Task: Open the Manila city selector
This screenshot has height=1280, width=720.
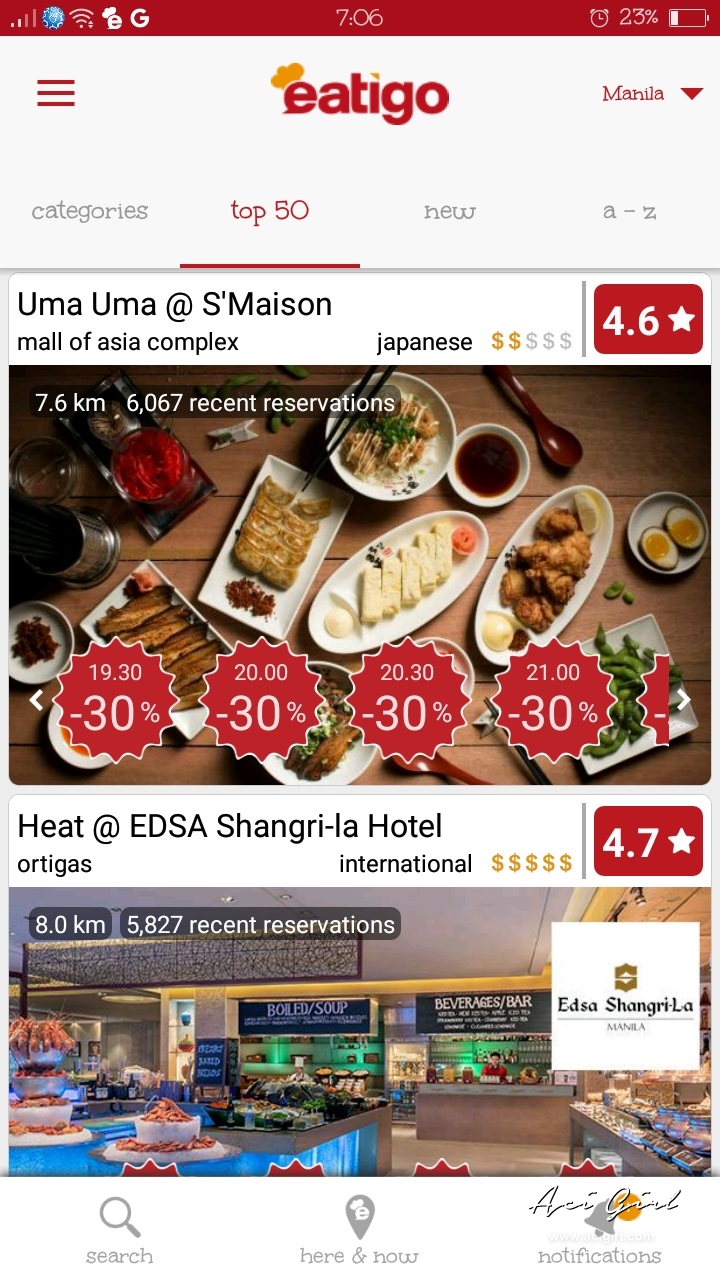Action: tap(650, 93)
